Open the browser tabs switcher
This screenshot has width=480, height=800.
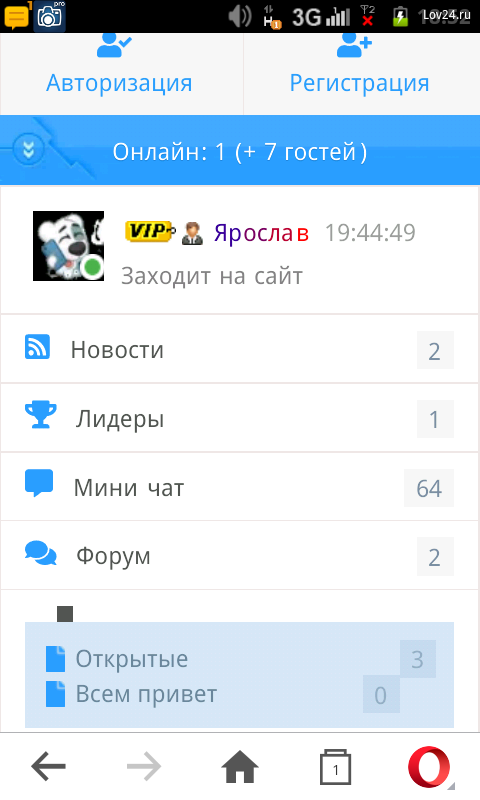click(335, 767)
